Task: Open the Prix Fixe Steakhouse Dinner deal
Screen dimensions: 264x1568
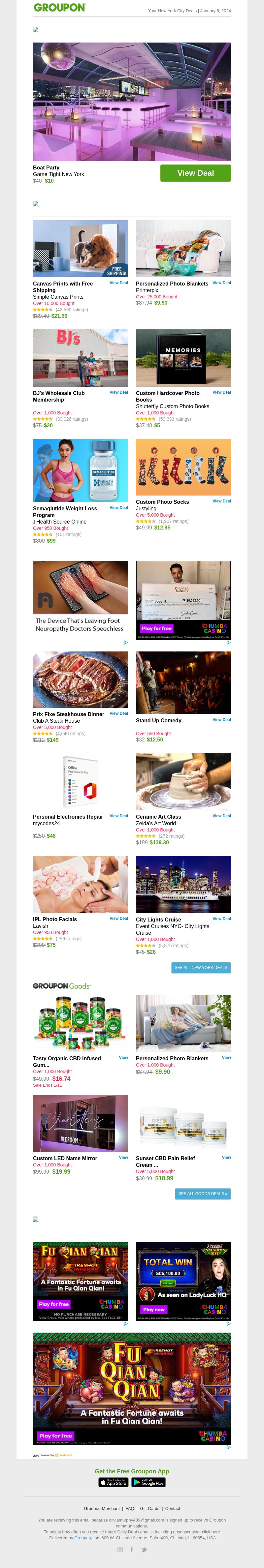Action: tap(118, 713)
